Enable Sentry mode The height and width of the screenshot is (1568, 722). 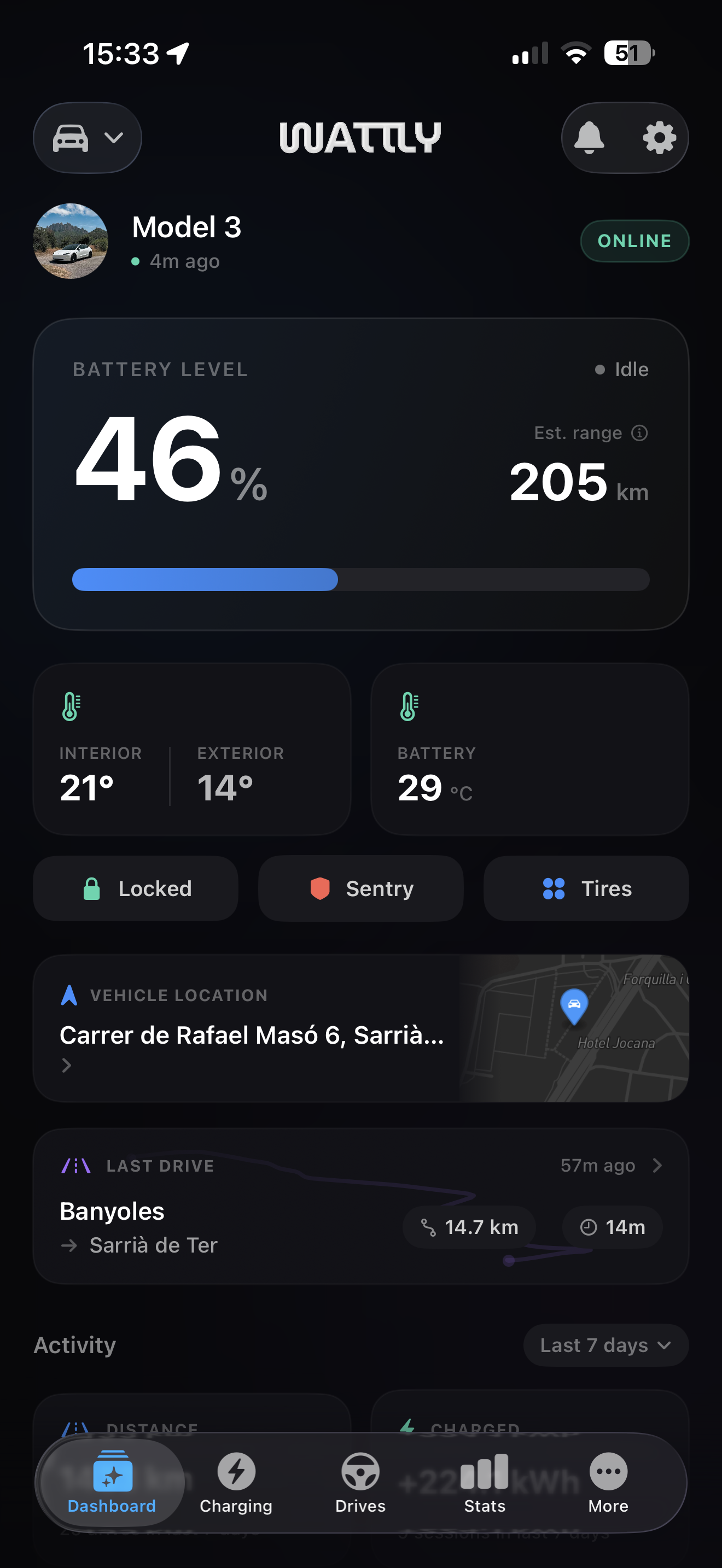(x=360, y=888)
